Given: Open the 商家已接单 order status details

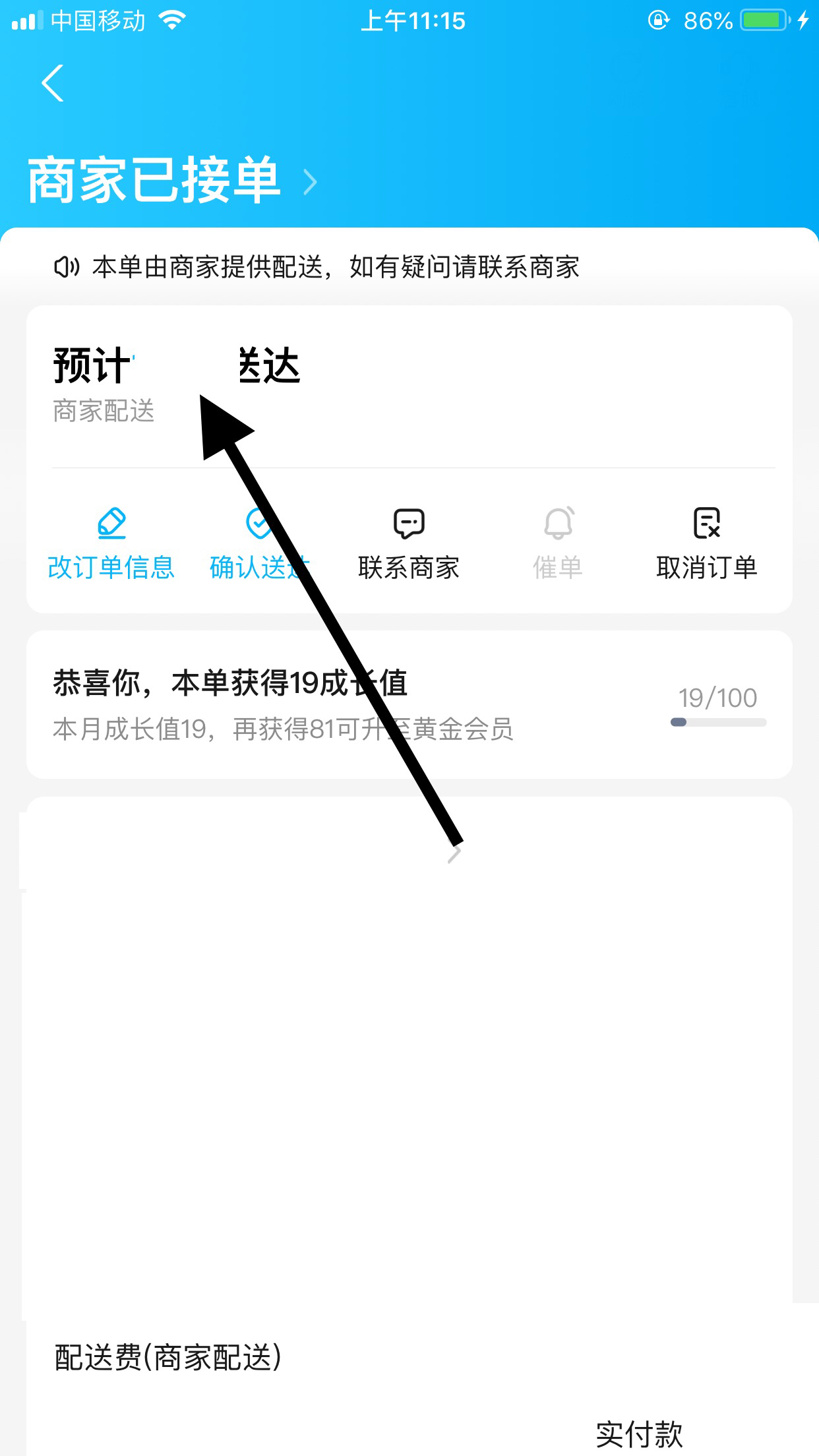Looking at the screenshot, I should pyautogui.click(x=171, y=181).
